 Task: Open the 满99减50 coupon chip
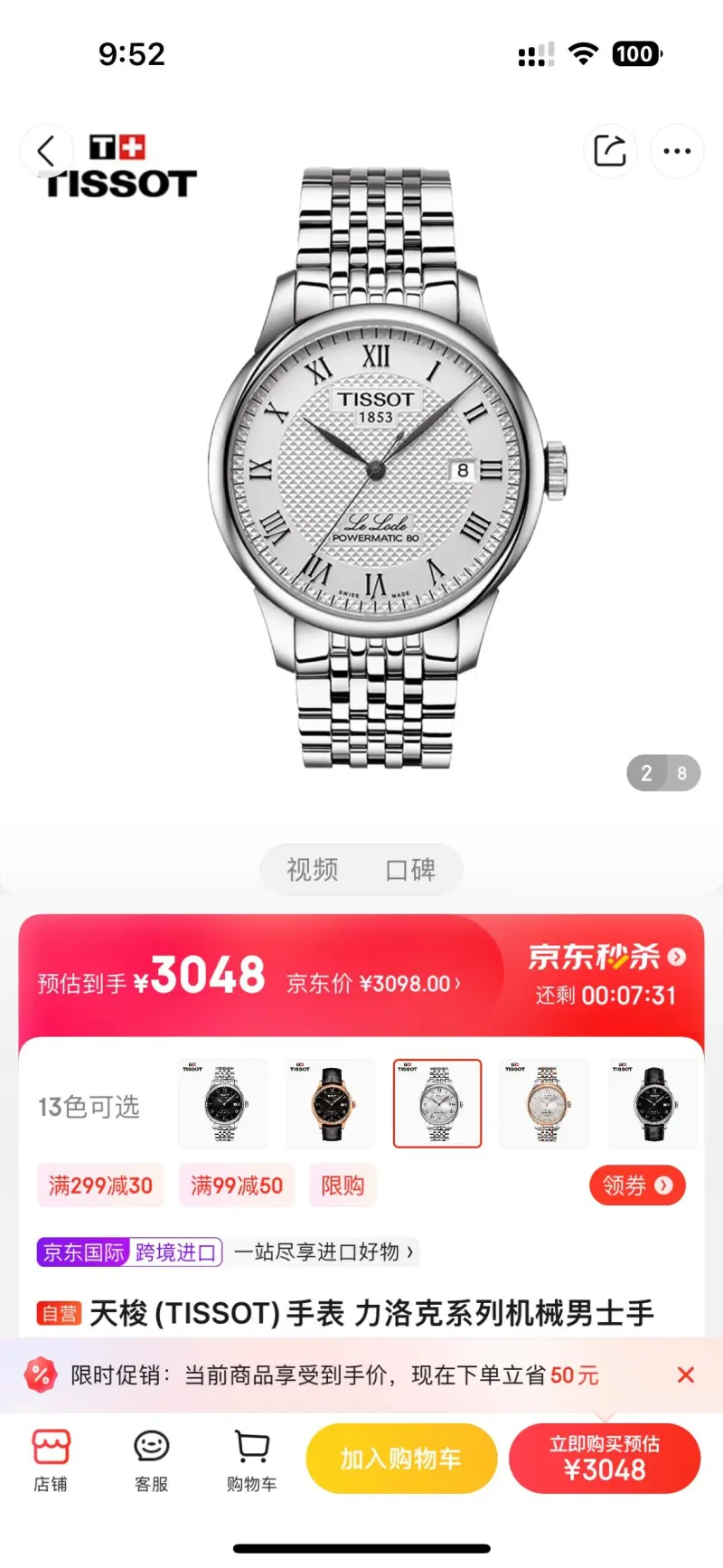237,1185
